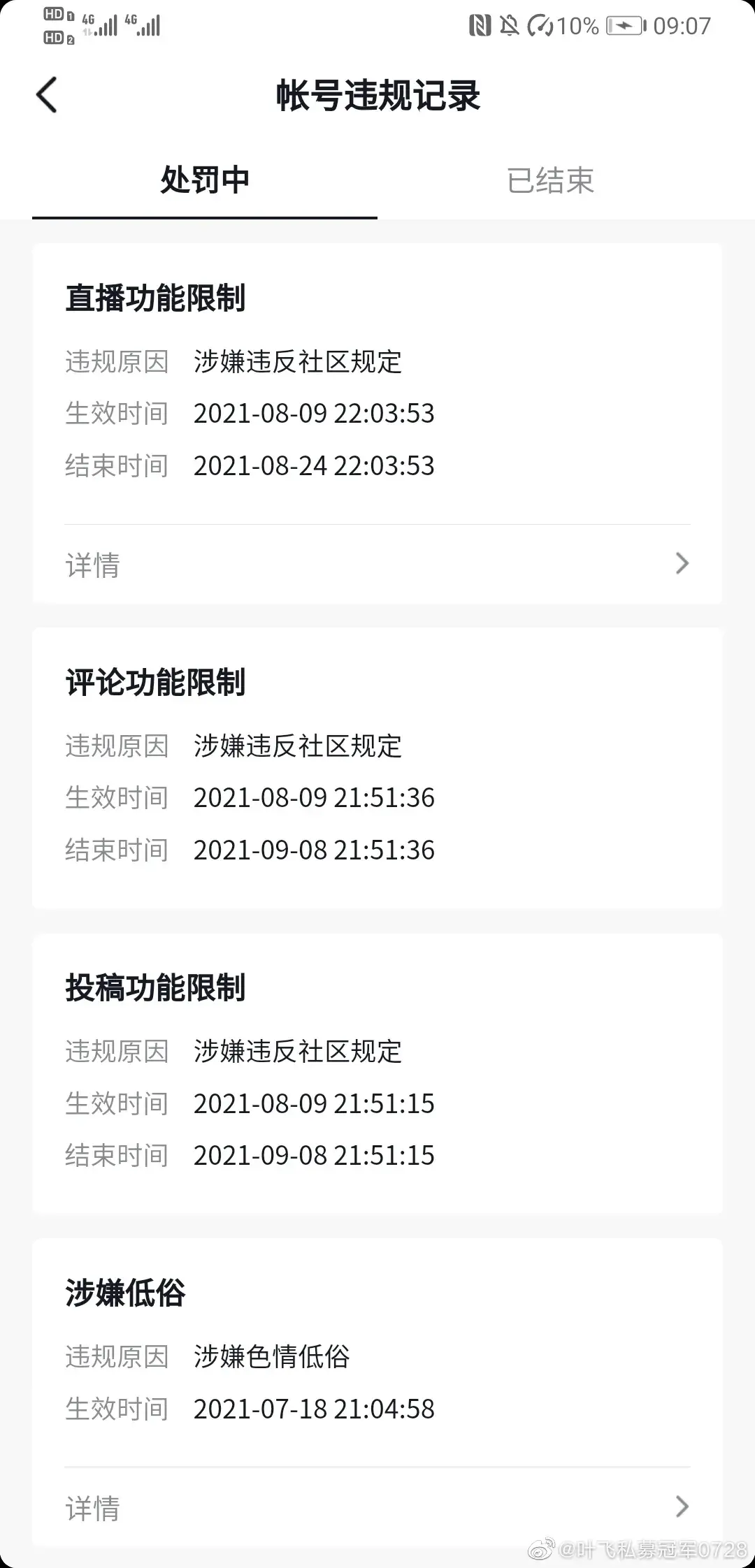This screenshot has width=755, height=1568.
Task: Switch to the 已结束 tab
Action: click(550, 181)
